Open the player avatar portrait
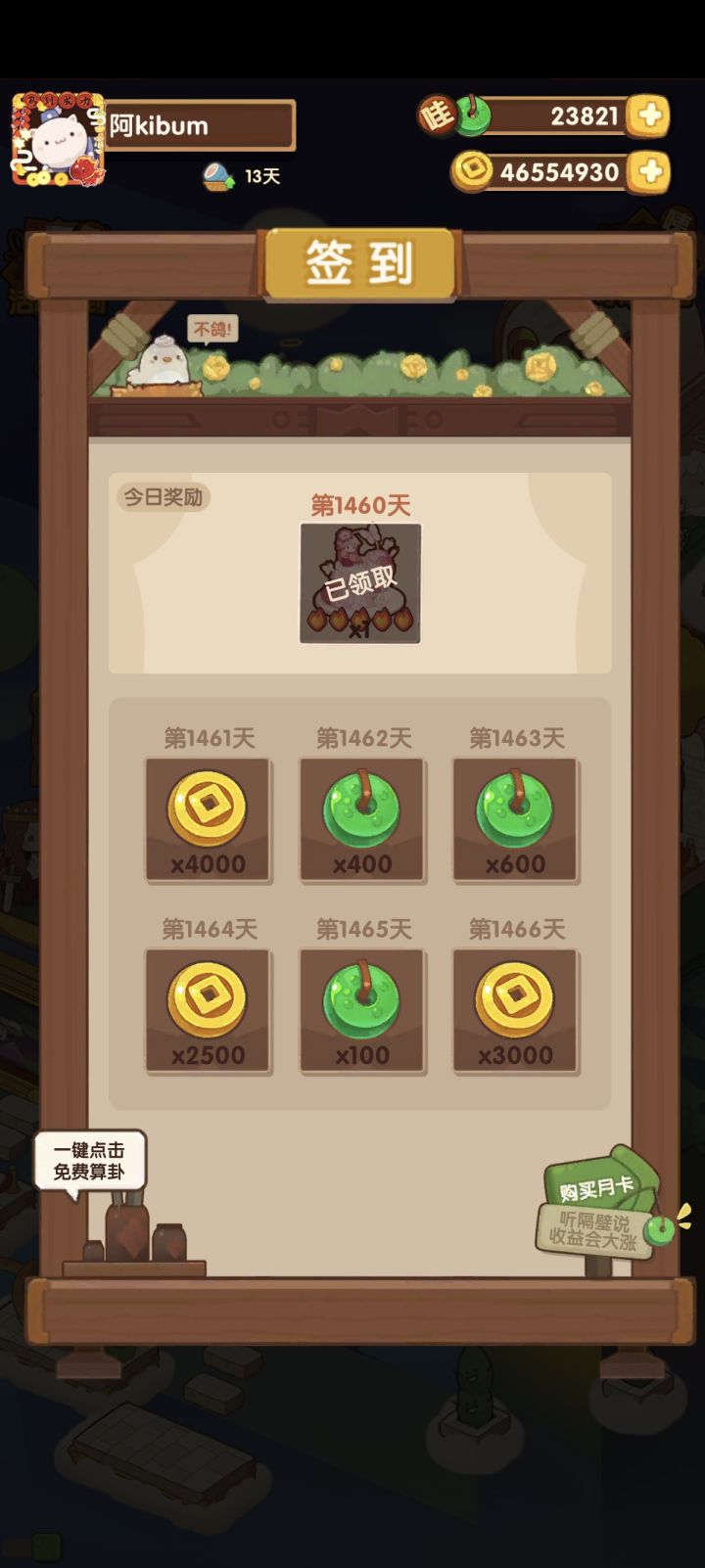Screen dimensions: 705x1568 pos(56,137)
